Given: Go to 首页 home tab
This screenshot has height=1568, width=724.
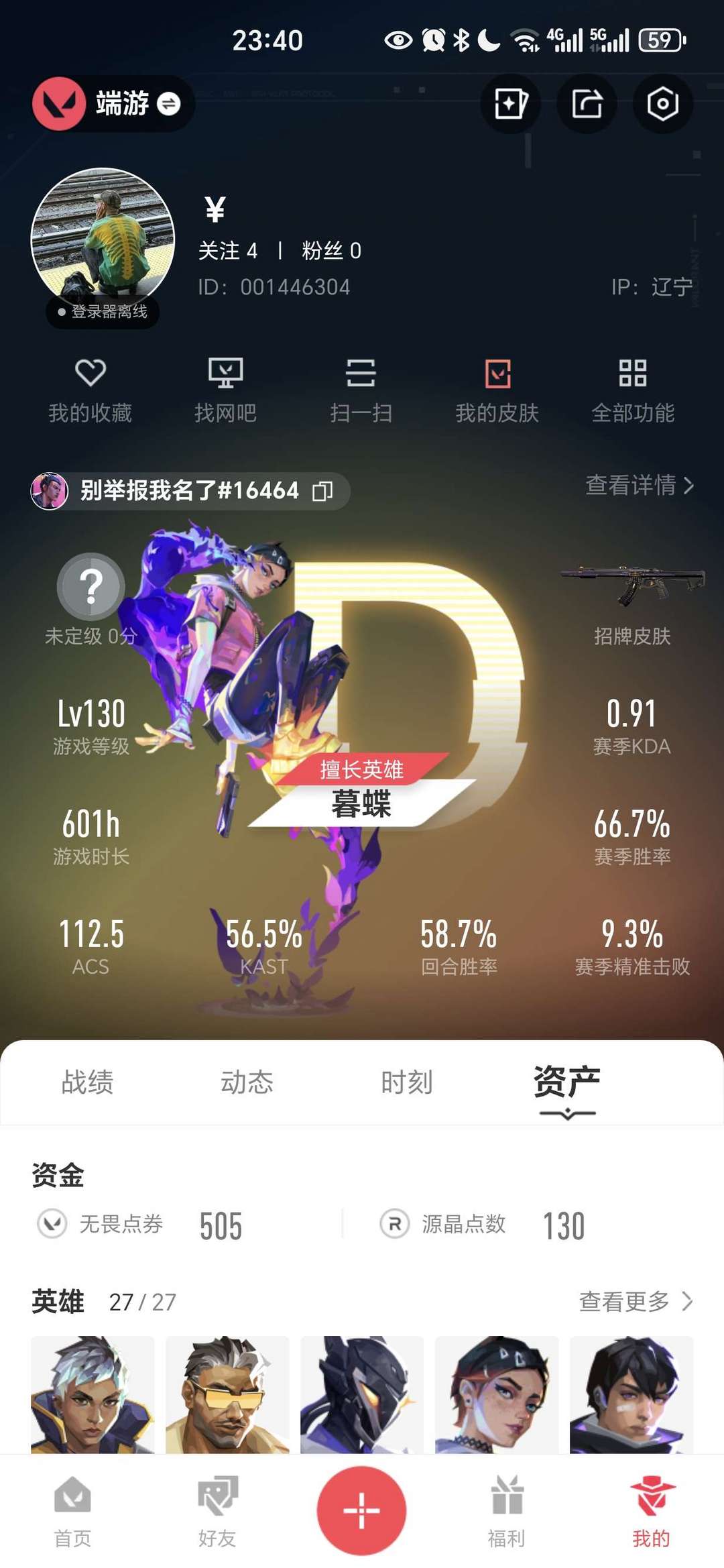Looking at the screenshot, I should point(72,1512).
